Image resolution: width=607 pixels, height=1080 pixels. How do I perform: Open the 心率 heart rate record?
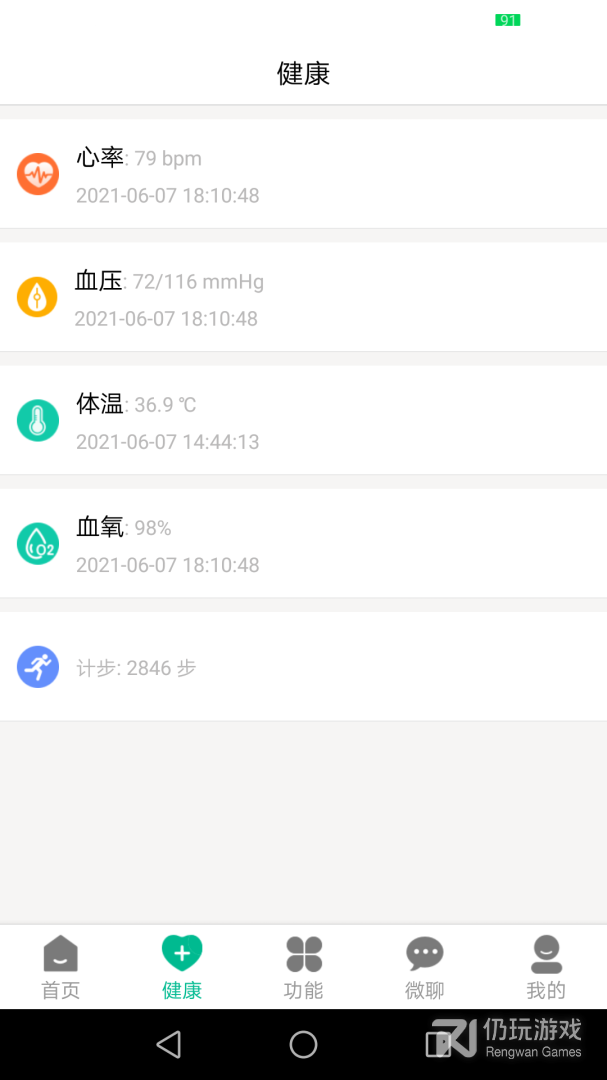303,174
